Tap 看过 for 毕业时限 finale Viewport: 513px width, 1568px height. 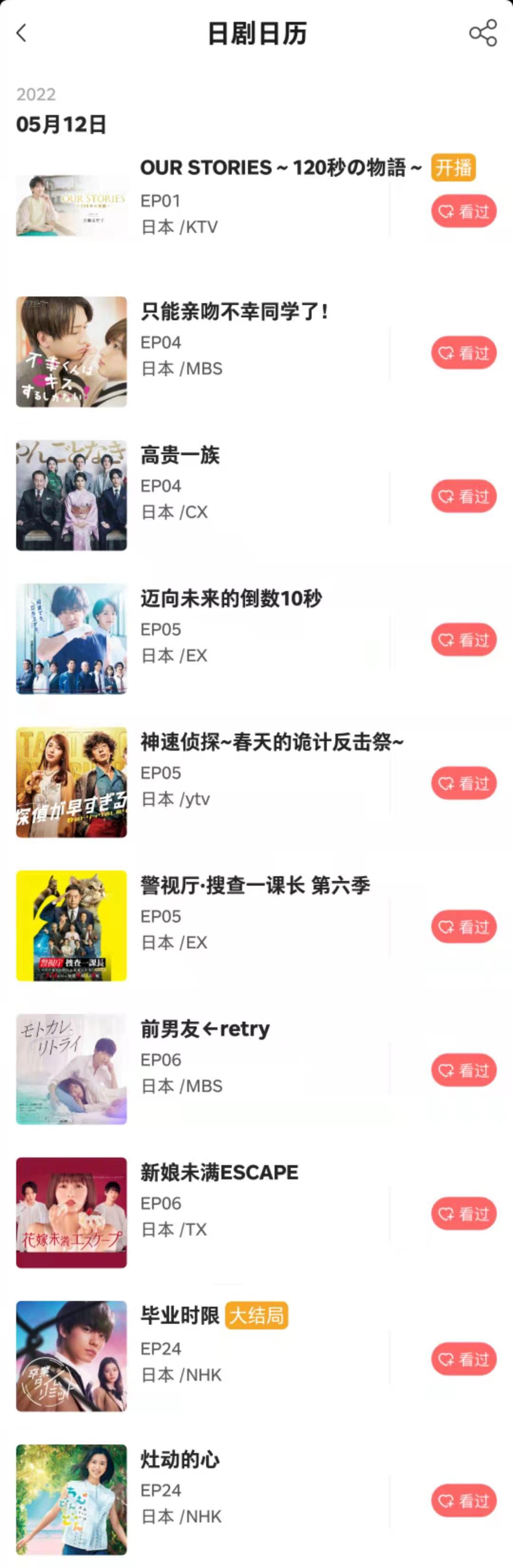tap(464, 1358)
